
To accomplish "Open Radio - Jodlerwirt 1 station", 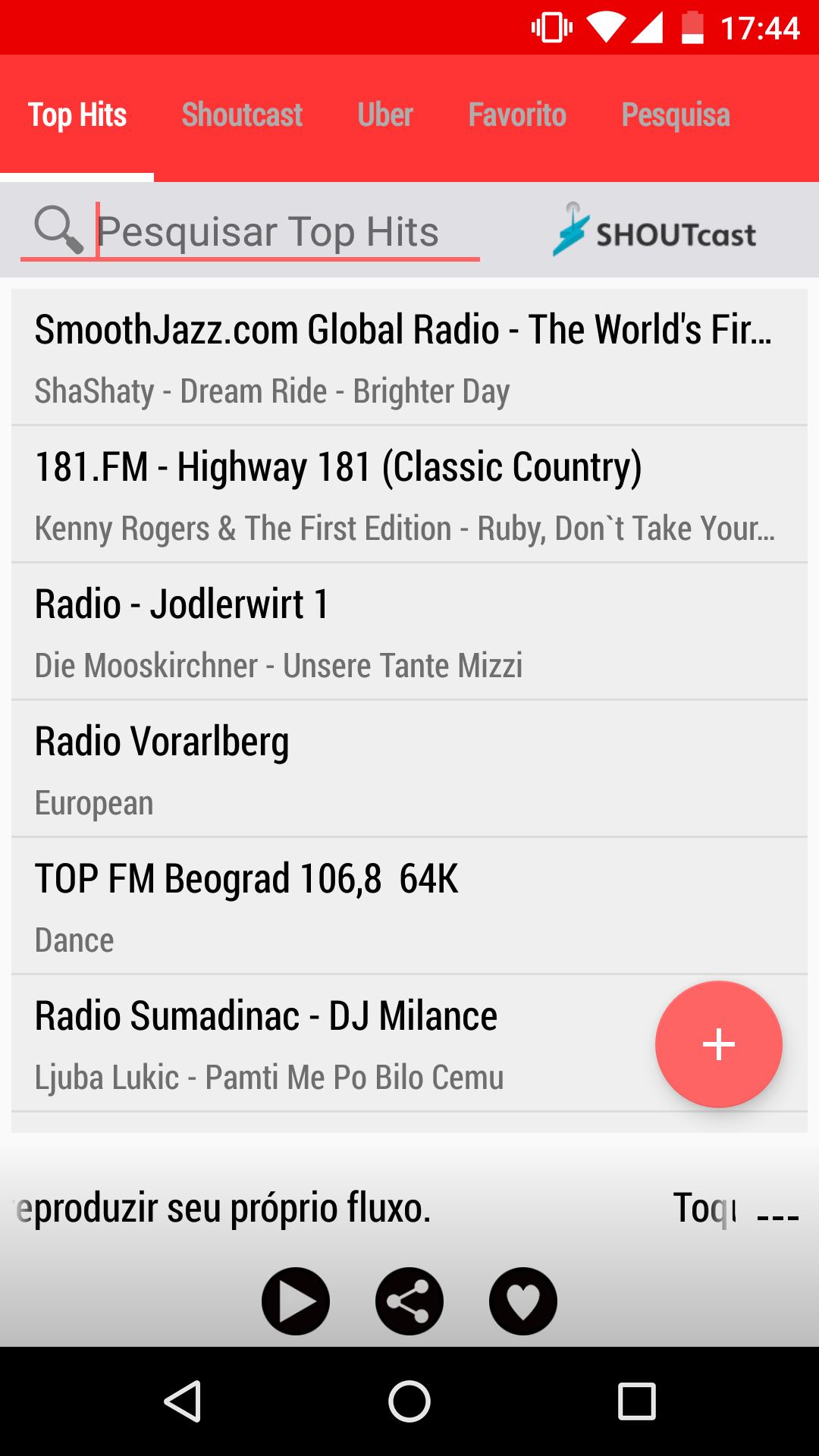I will (409, 632).
